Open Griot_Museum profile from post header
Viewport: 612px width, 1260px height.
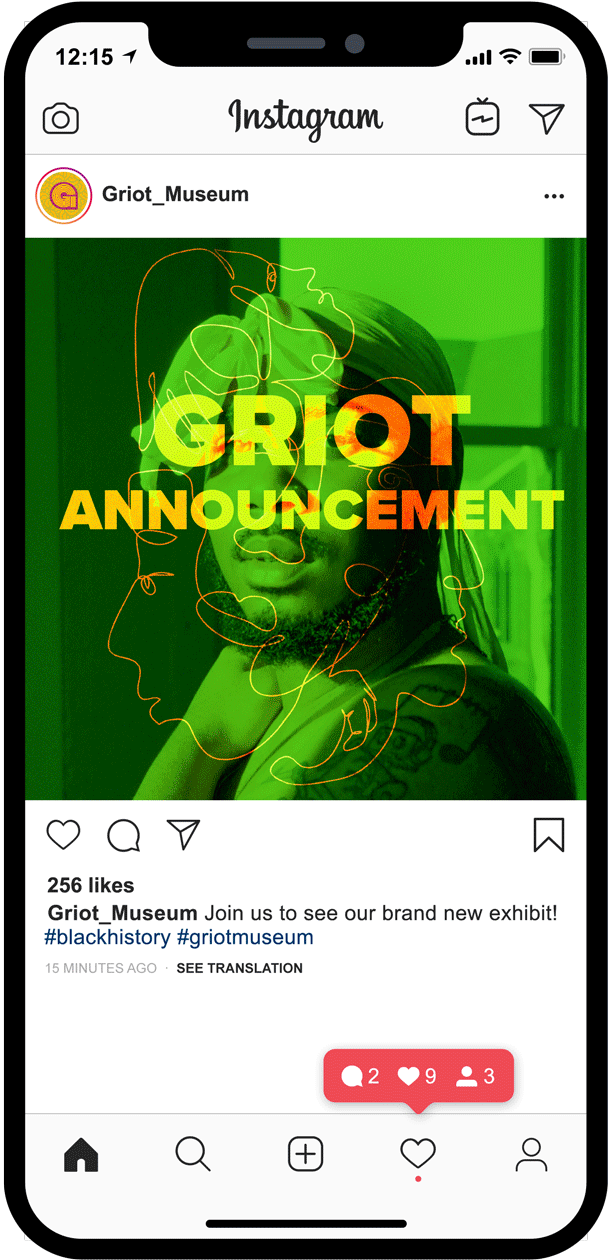tap(175, 194)
